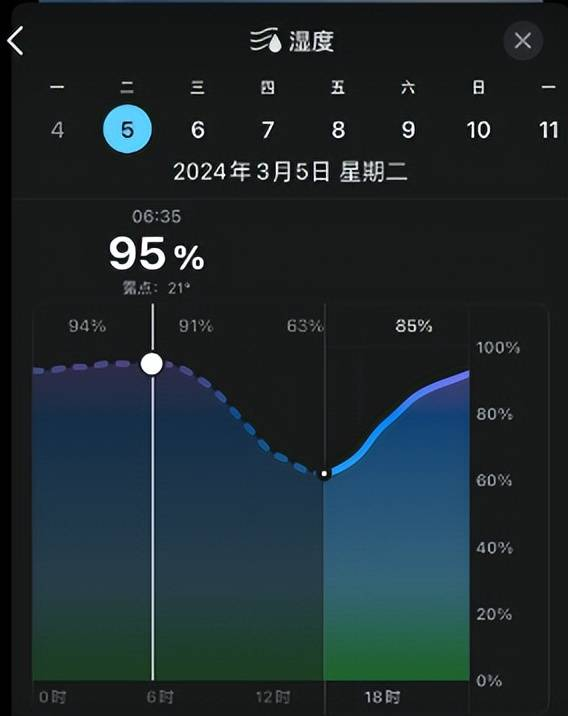The width and height of the screenshot is (568, 716).
Task: Switch to Wednesday the 6th
Action: coord(198,130)
